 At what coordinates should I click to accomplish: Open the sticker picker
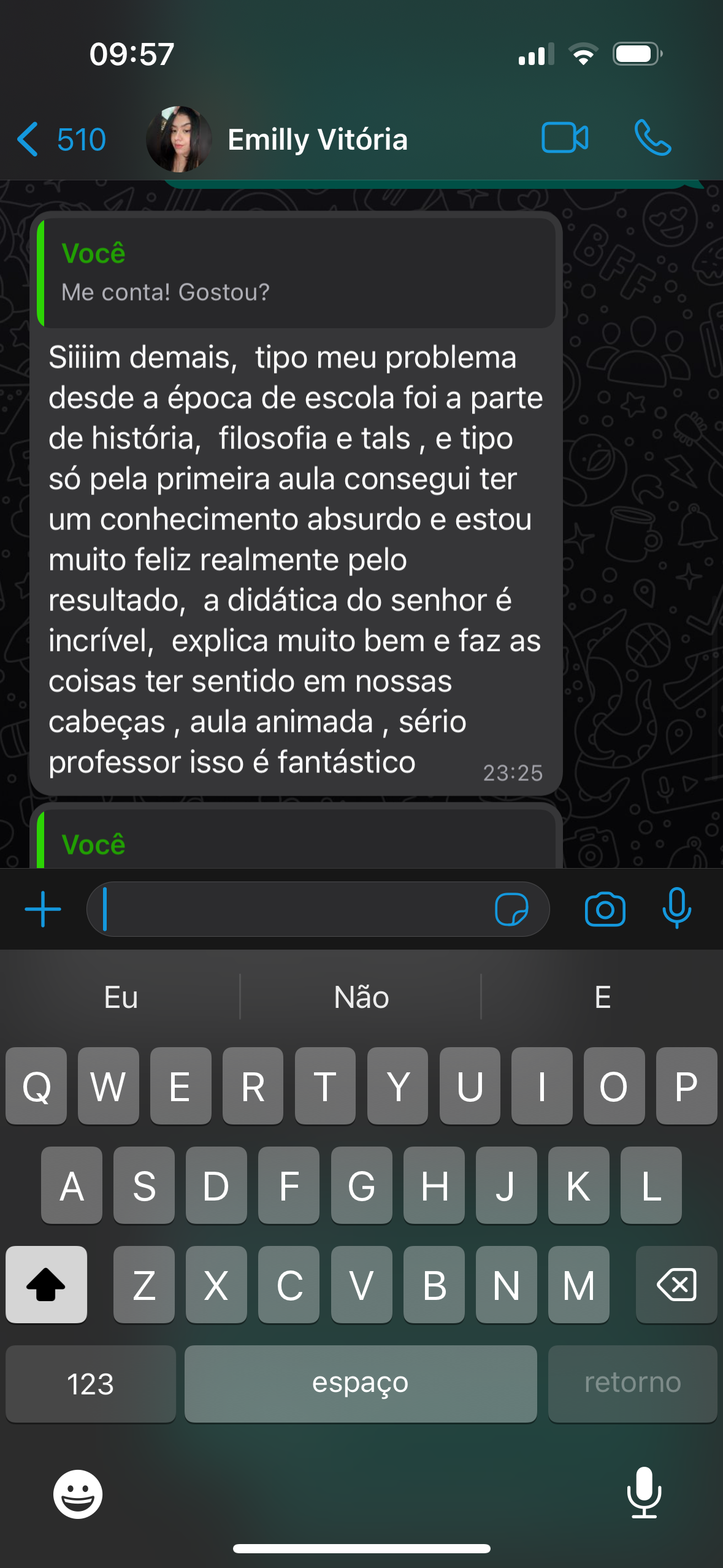pyautogui.click(x=511, y=909)
